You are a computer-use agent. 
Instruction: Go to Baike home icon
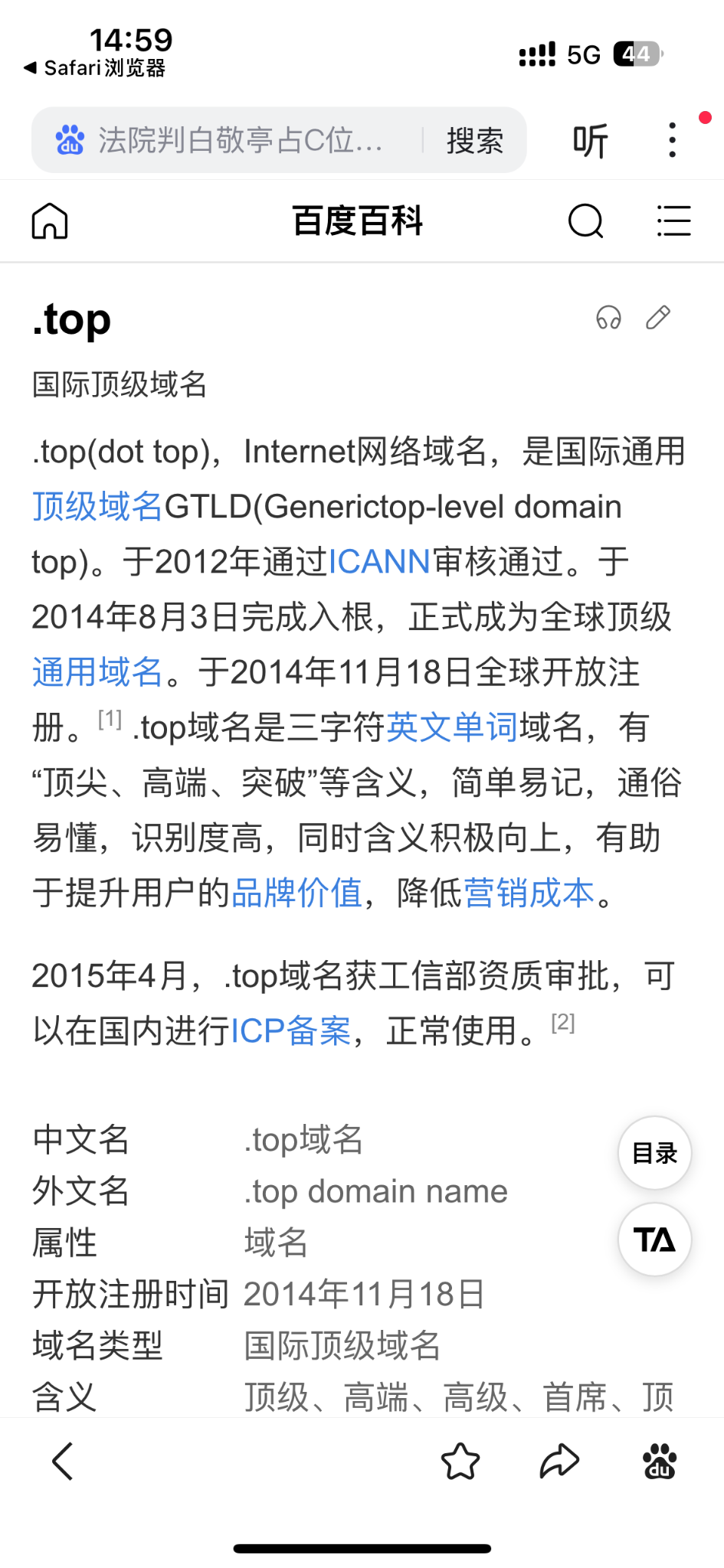pyautogui.click(x=50, y=221)
